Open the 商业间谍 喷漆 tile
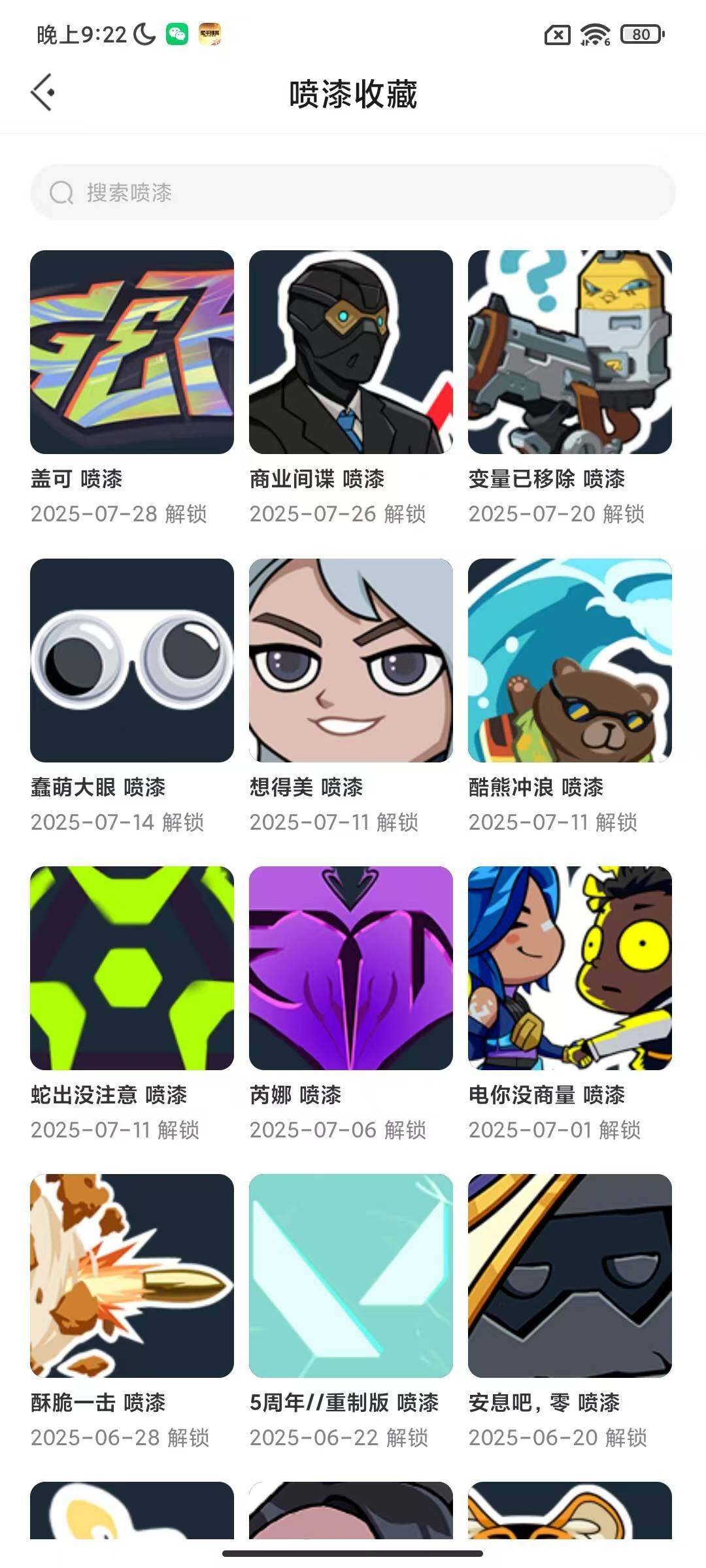The image size is (706, 1568). [x=351, y=352]
